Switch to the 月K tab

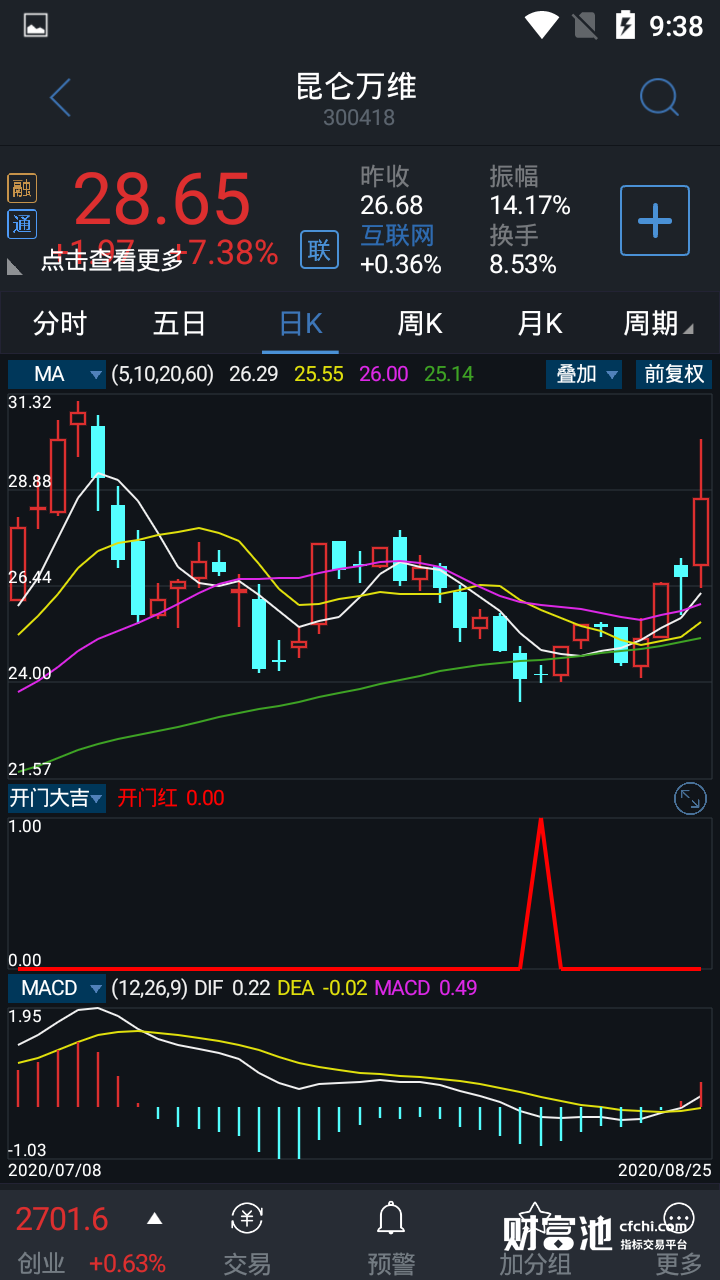click(x=540, y=324)
